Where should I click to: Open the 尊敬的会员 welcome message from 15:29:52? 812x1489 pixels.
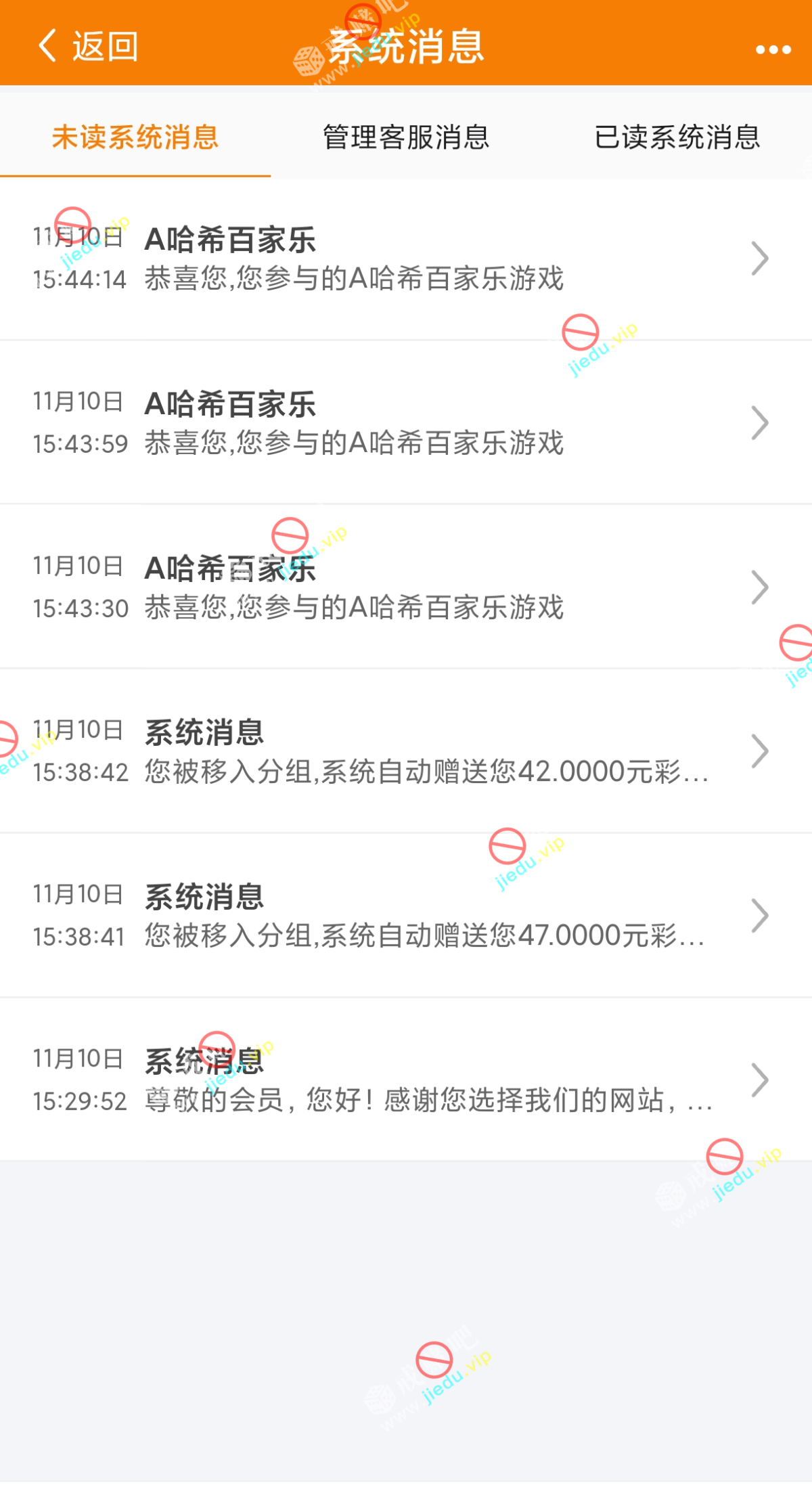[406, 1080]
